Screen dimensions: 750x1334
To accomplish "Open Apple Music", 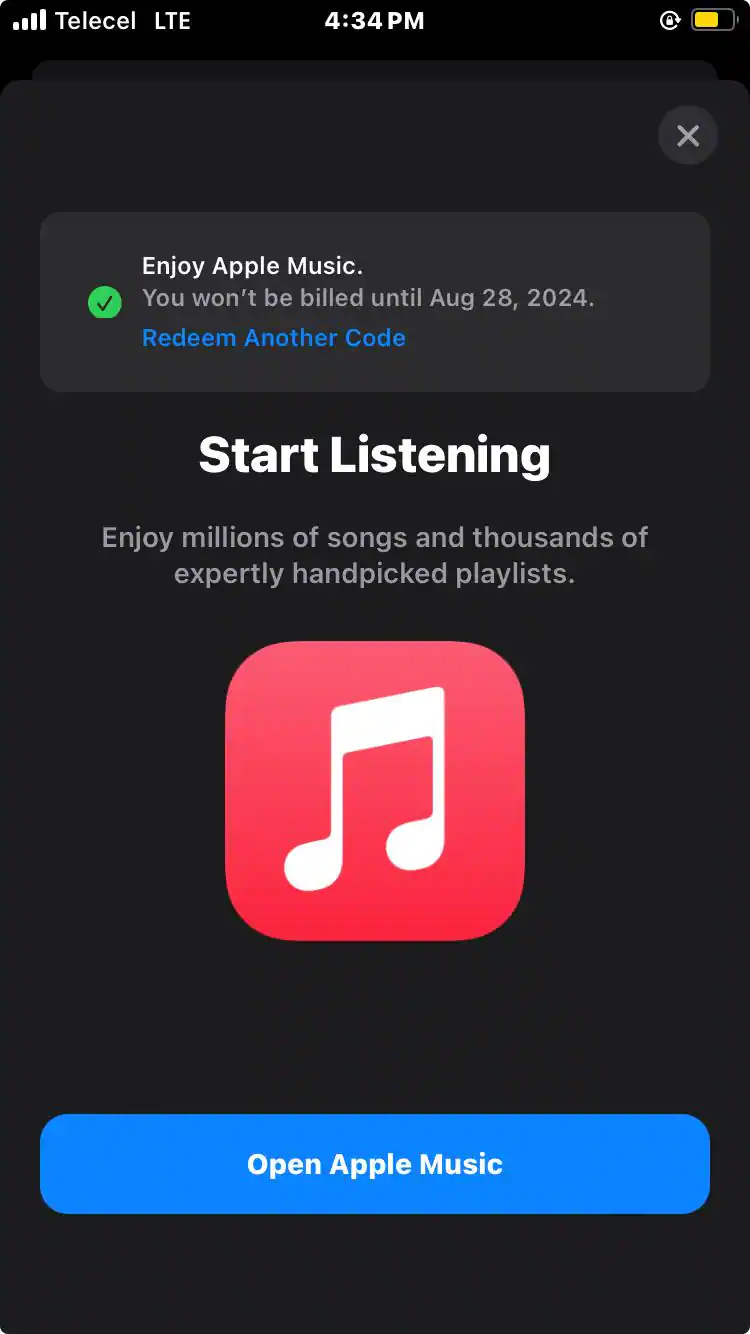I will click(x=375, y=1164).
